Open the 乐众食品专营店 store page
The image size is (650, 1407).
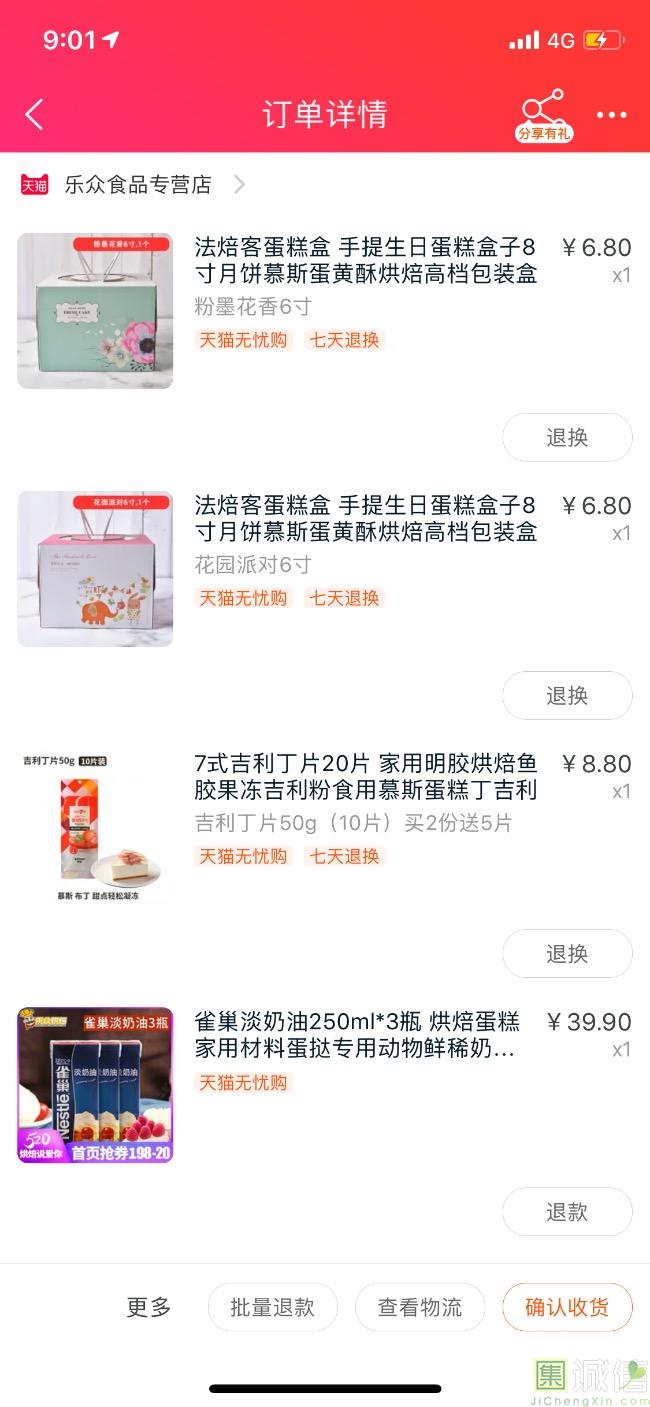138,185
